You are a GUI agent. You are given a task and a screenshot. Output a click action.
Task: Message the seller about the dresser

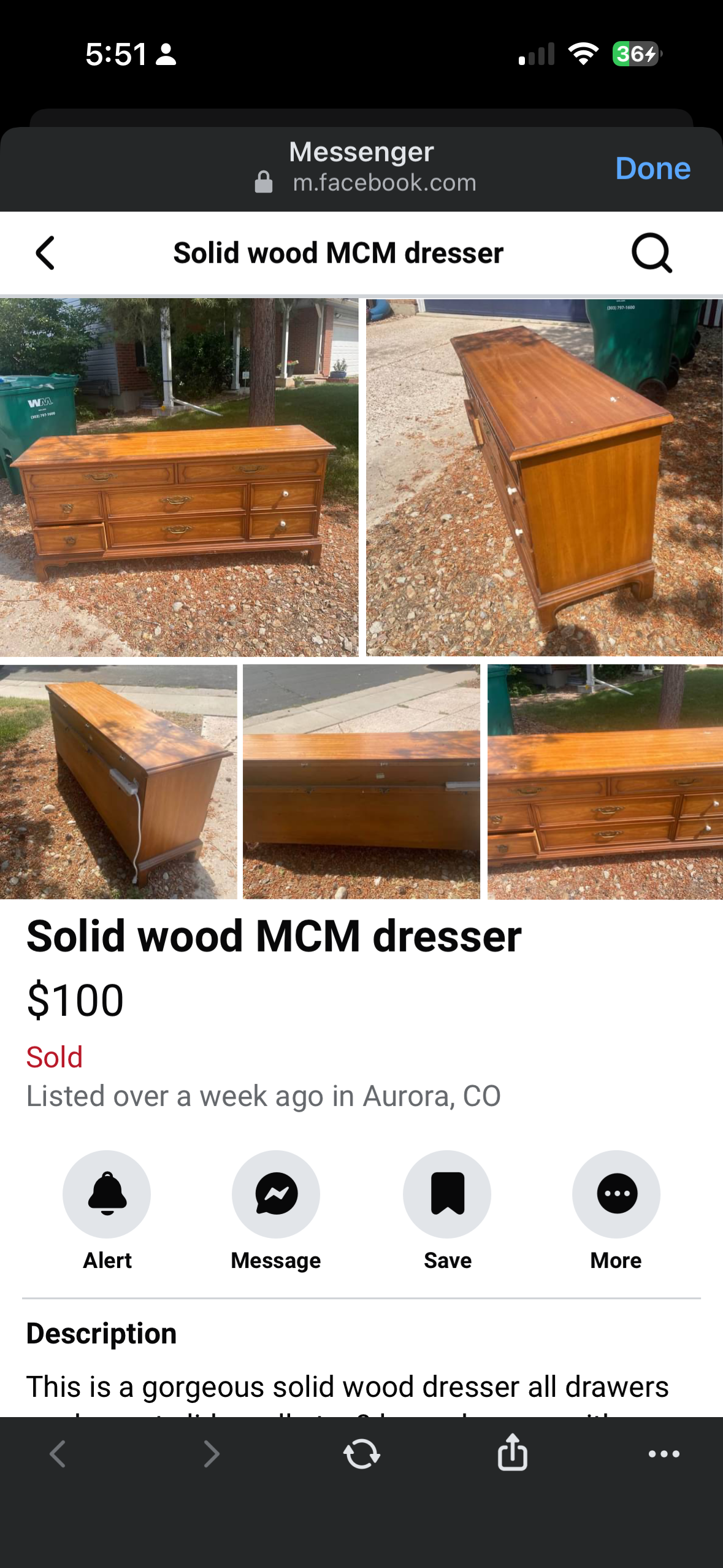(276, 1194)
